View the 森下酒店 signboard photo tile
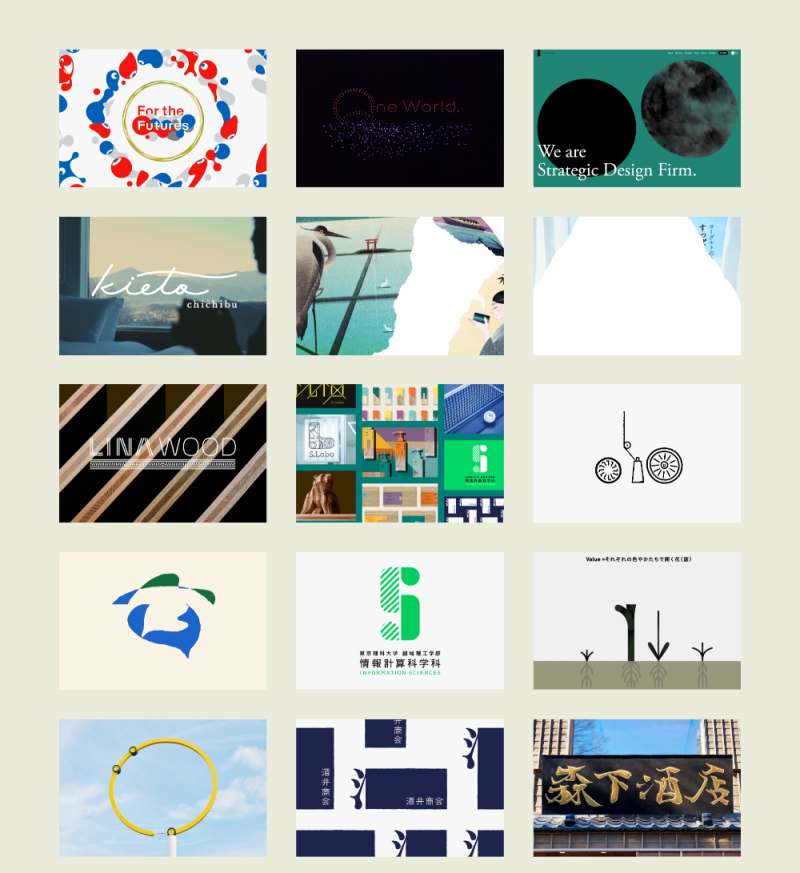 pos(637,788)
